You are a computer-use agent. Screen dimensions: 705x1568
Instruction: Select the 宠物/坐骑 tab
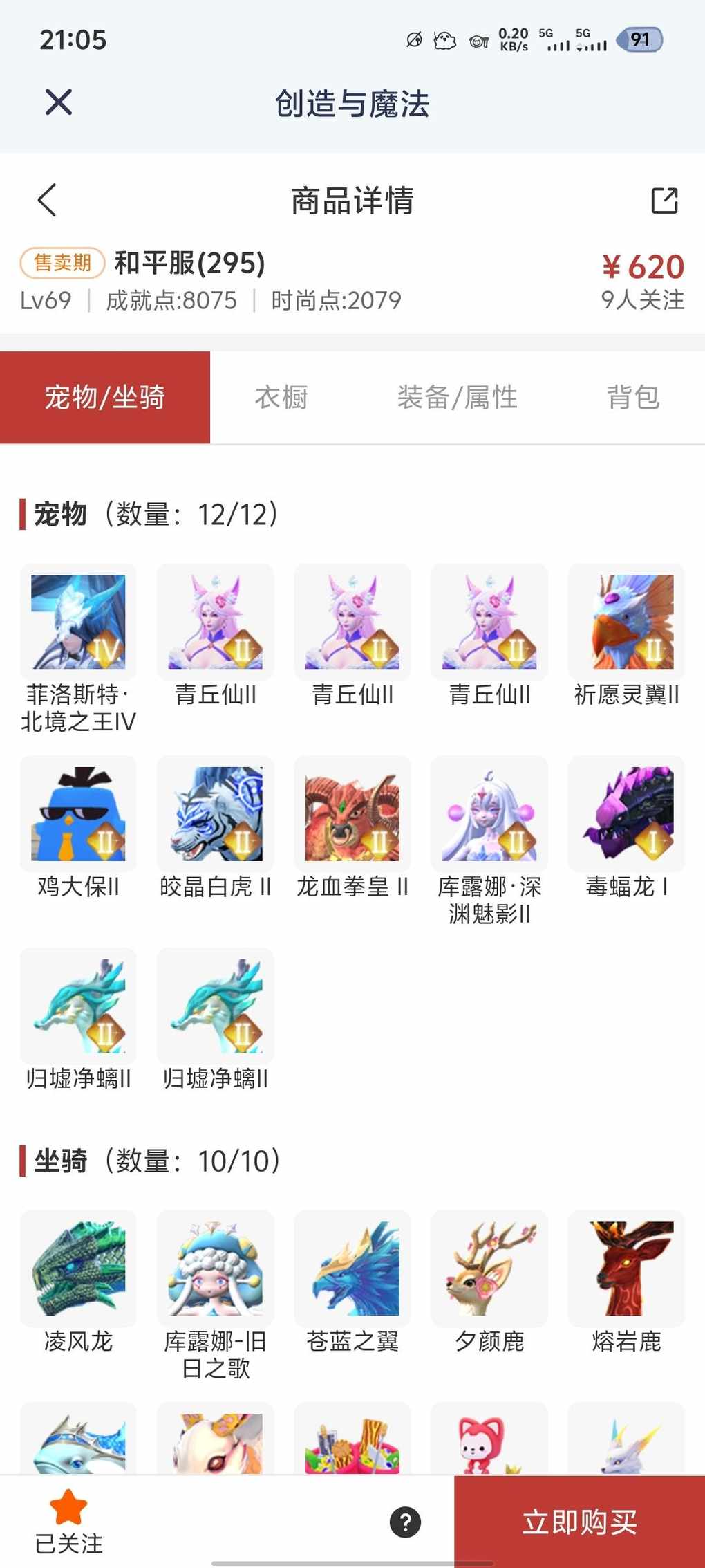(x=105, y=398)
